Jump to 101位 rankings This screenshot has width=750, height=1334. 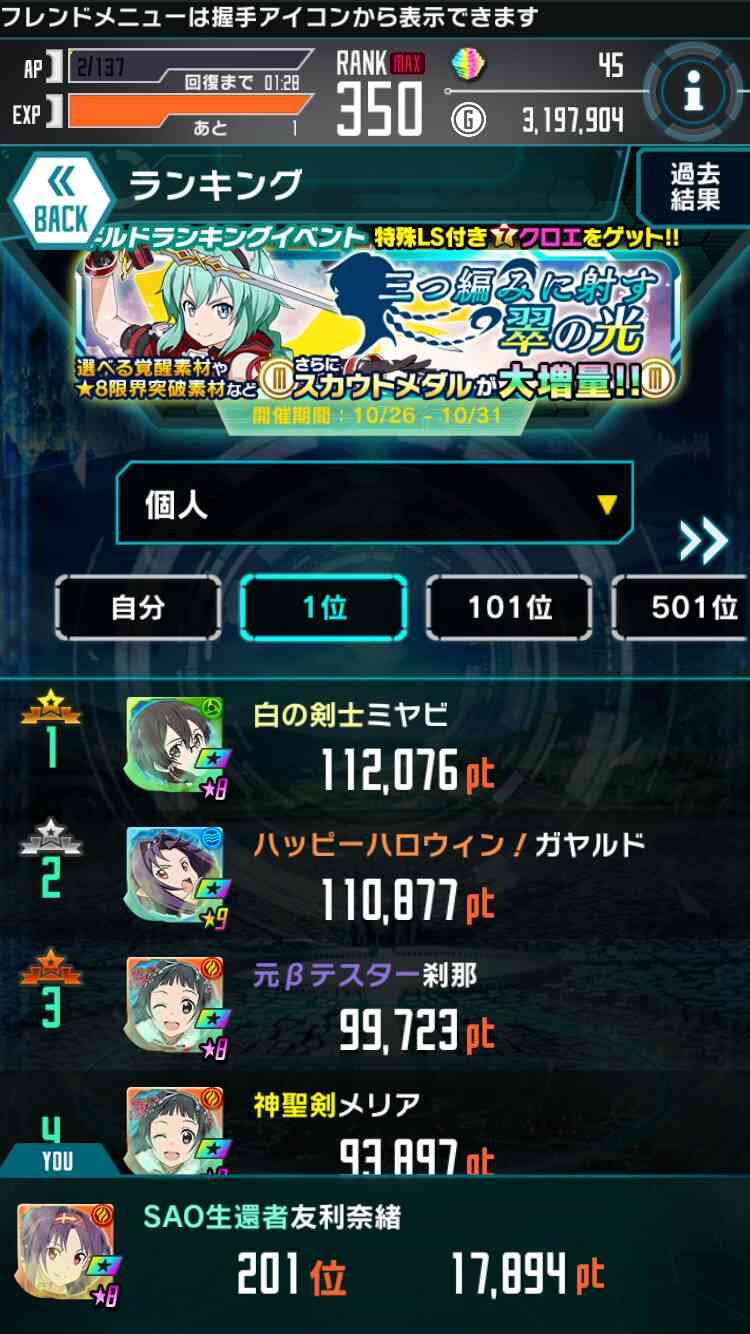pyautogui.click(x=510, y=607)
